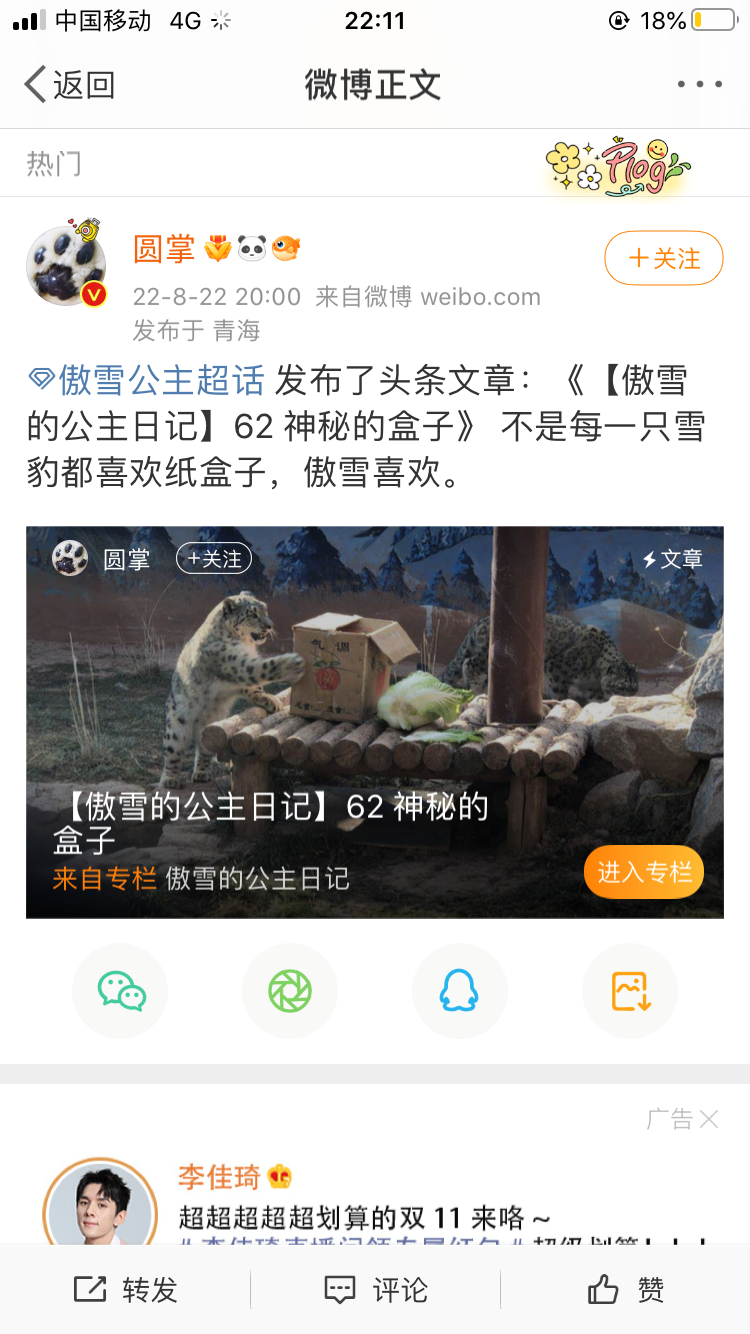
Task: Tap +关注 inside the article card
Action: (x=213, y=559)
